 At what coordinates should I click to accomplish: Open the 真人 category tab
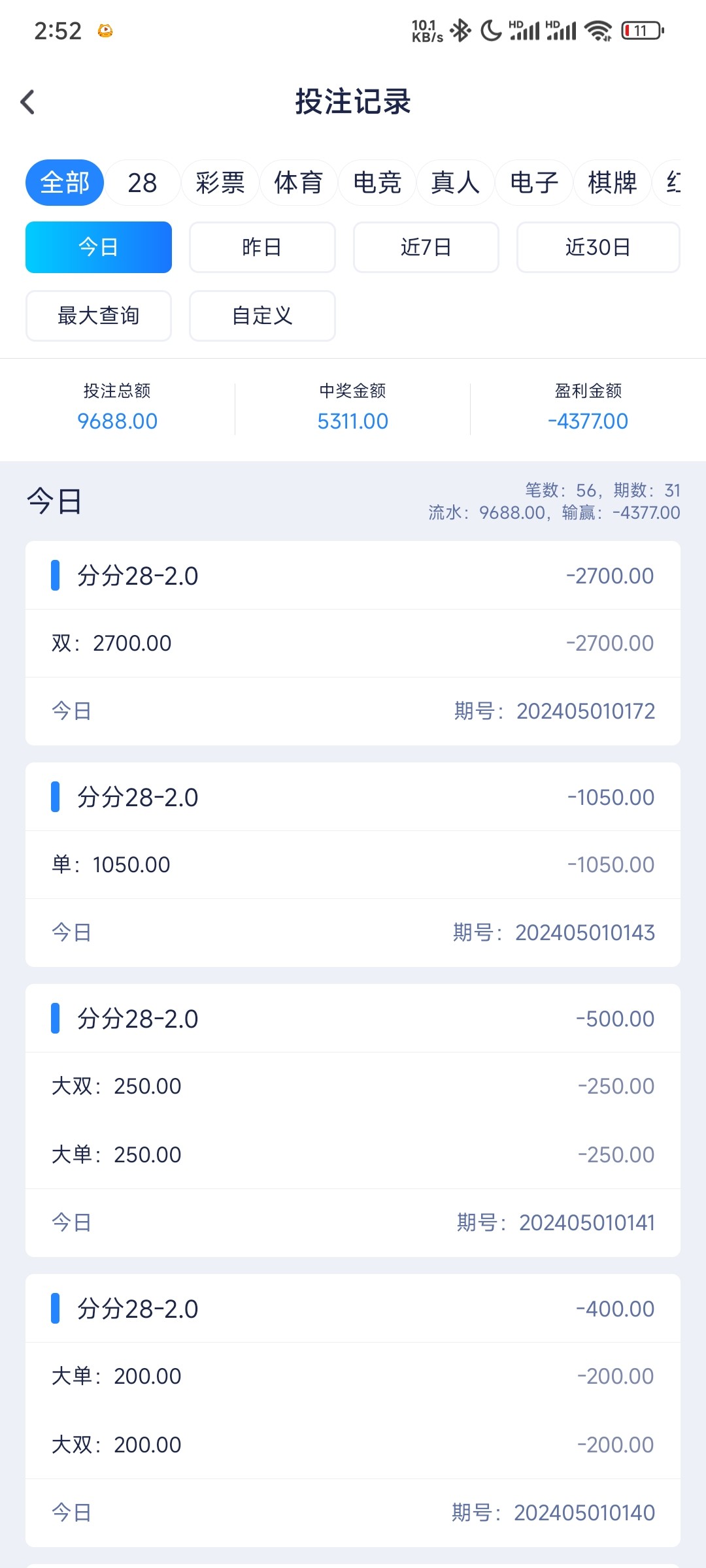[456, 182]
